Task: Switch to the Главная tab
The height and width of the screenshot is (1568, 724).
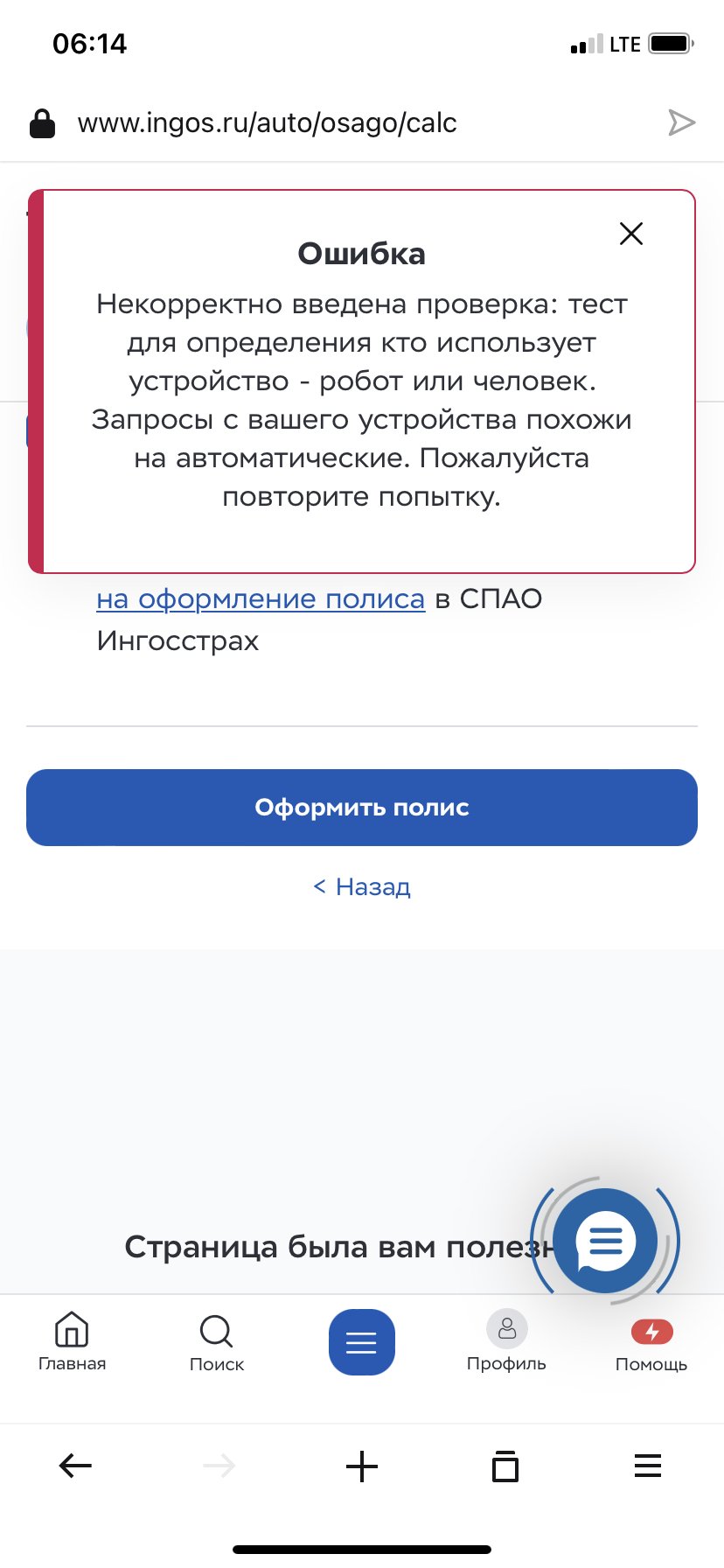Action: (72, 1342)
